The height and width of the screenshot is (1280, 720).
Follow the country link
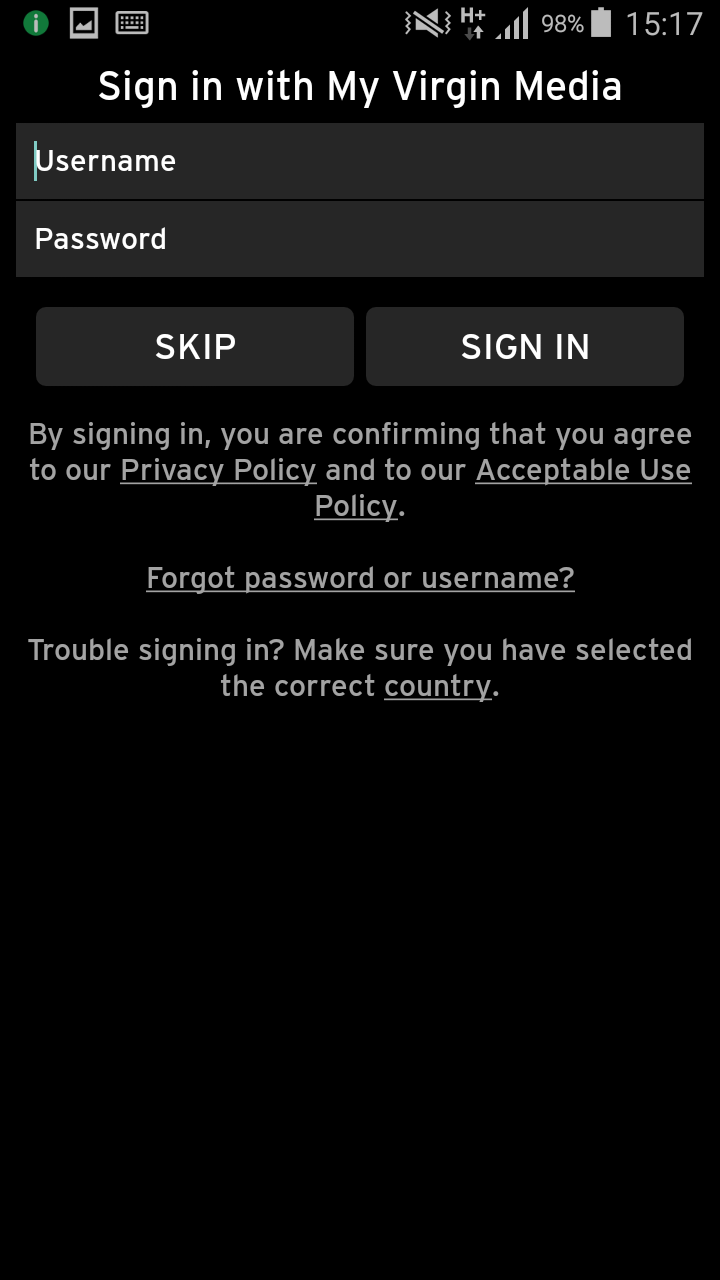click(x=438, y=686)
